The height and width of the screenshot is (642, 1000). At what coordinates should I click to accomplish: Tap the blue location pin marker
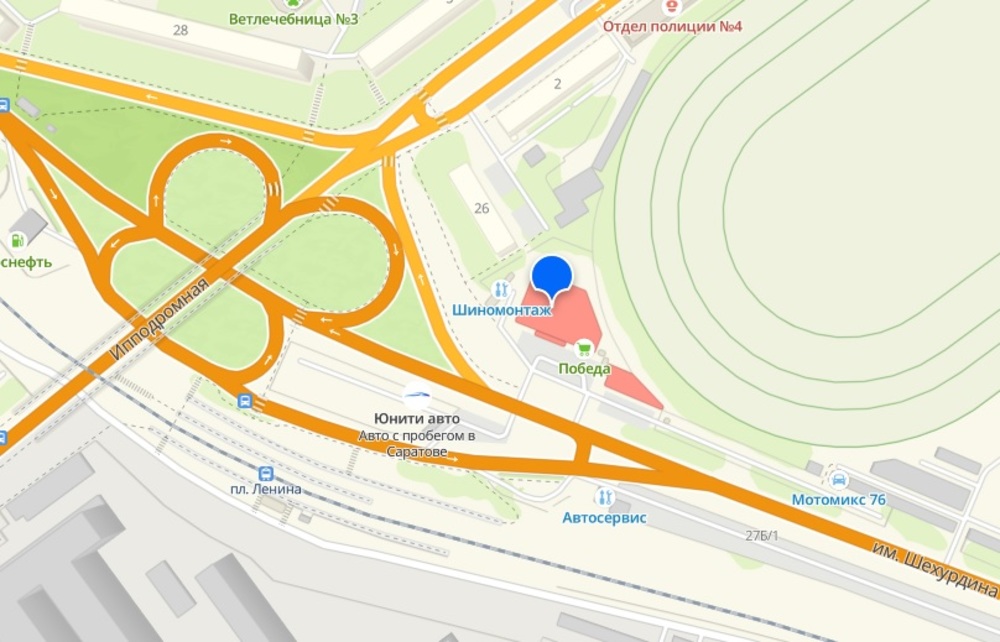551,276
